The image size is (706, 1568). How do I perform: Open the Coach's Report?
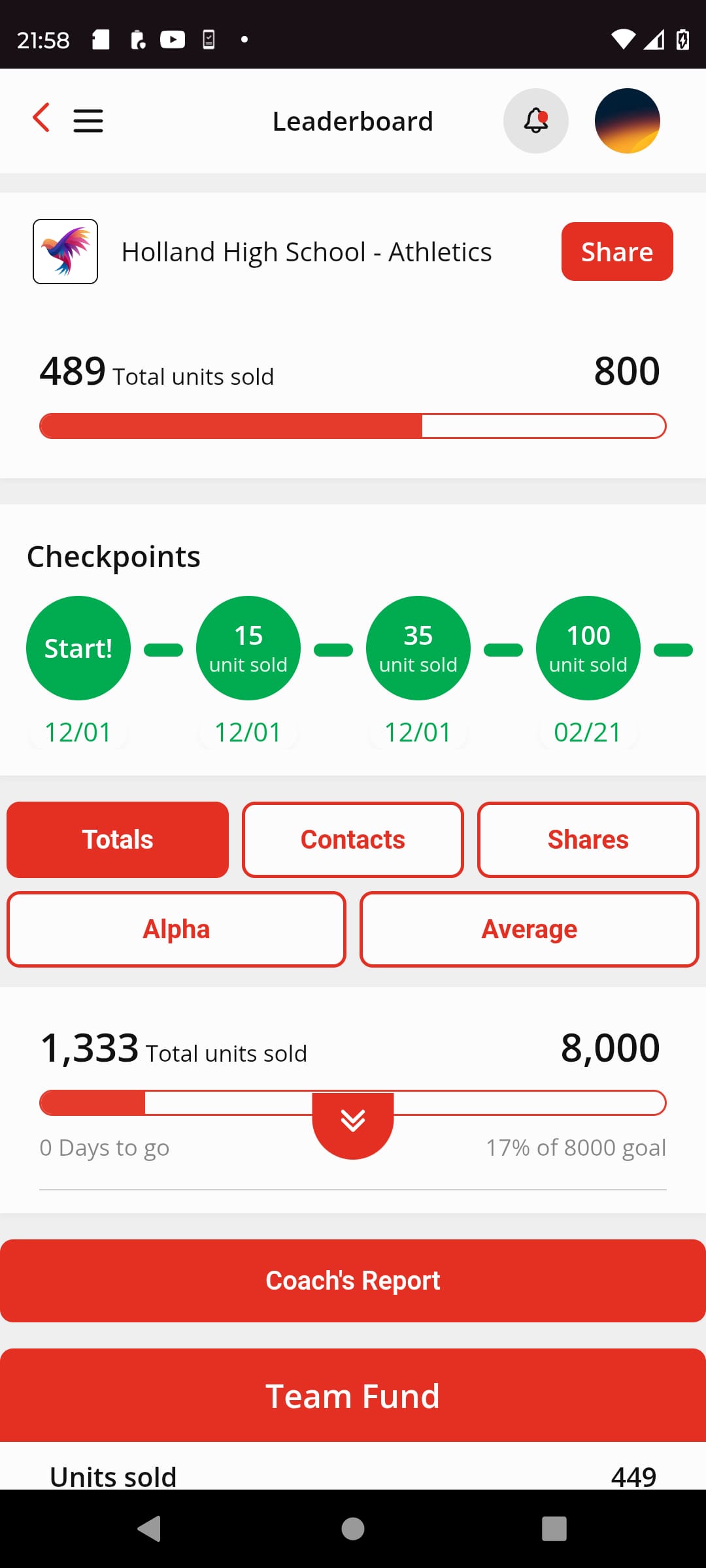point(353,1279)
